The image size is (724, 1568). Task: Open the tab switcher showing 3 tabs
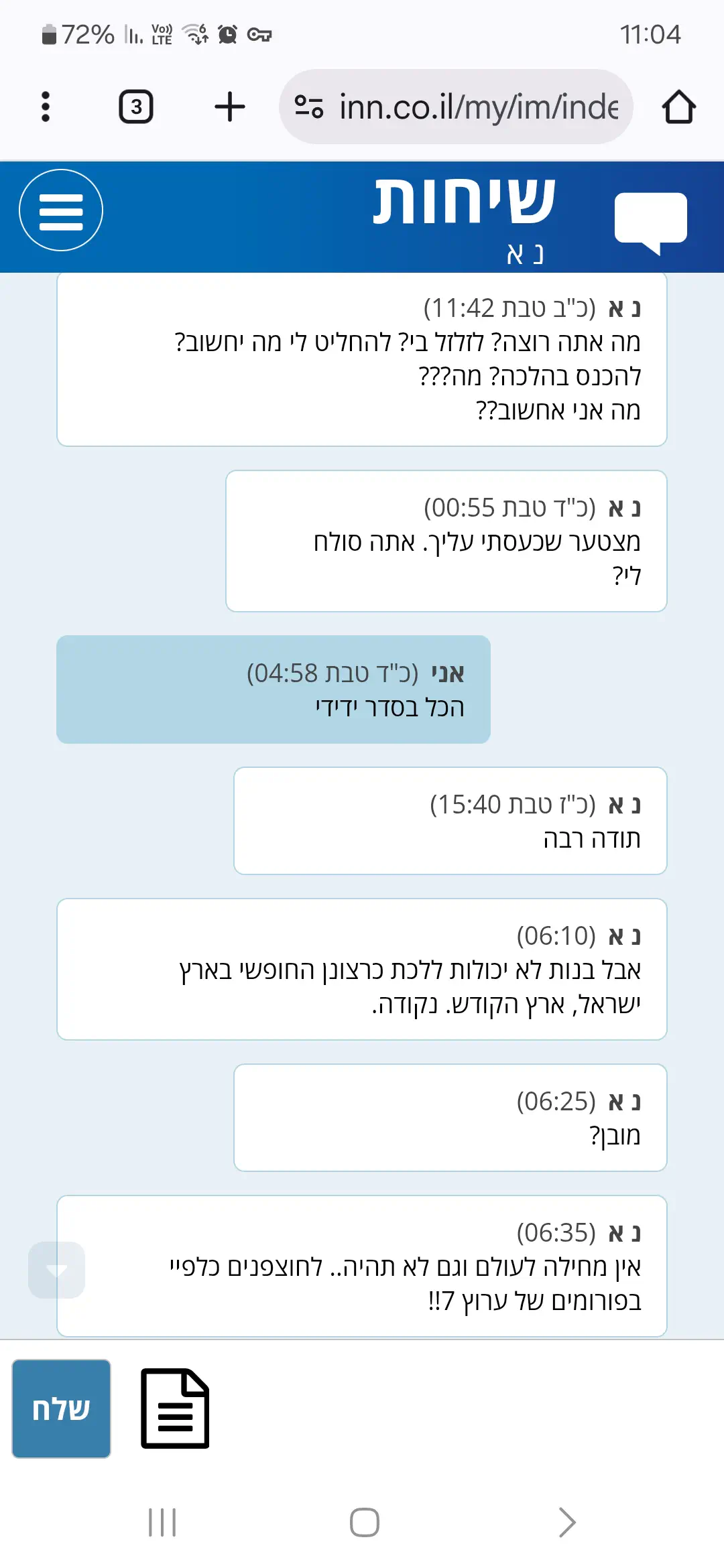pyautogui.click(x=136, y=107)
